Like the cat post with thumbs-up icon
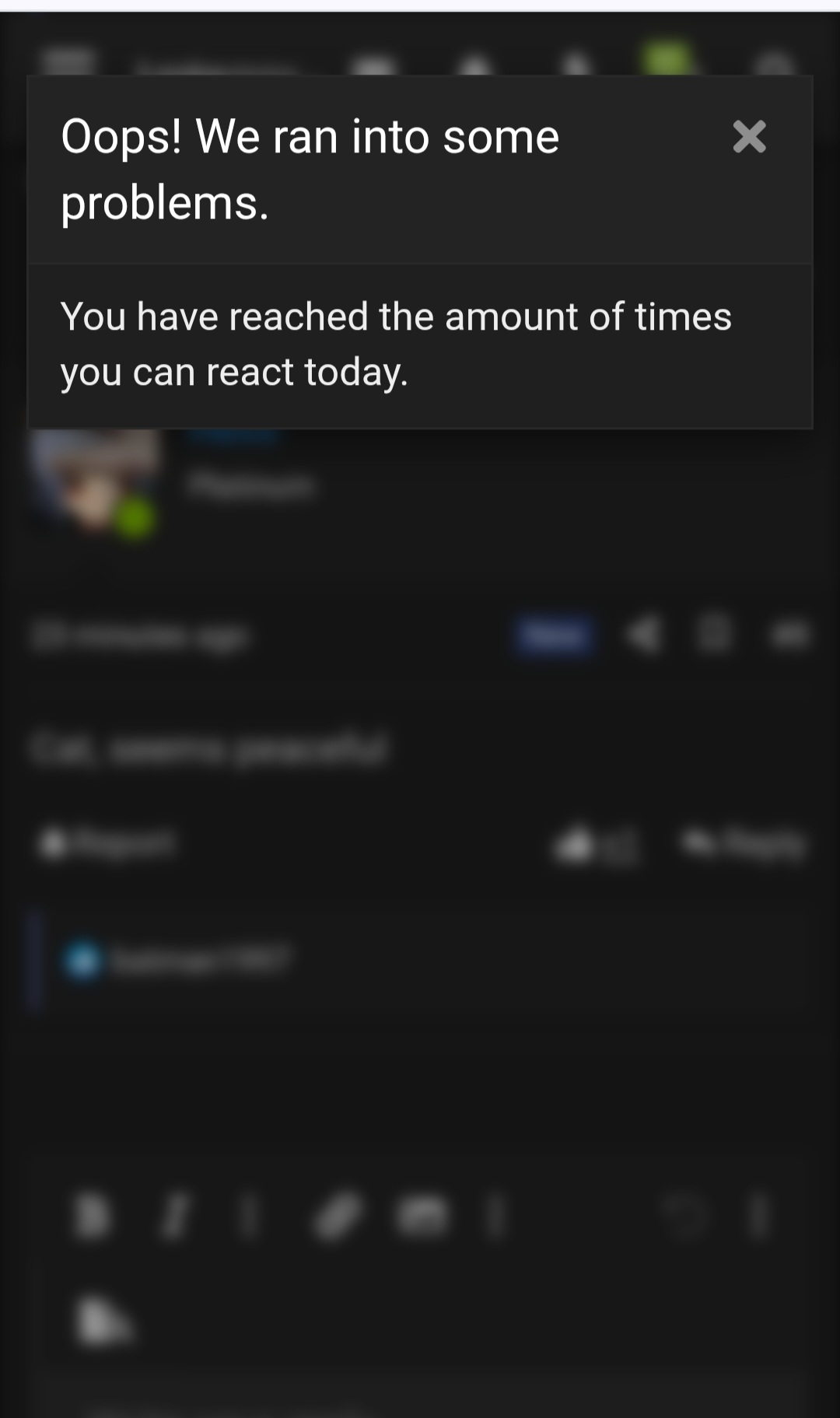The height and width of the screenshot is (1418, 840). (576, 844)
